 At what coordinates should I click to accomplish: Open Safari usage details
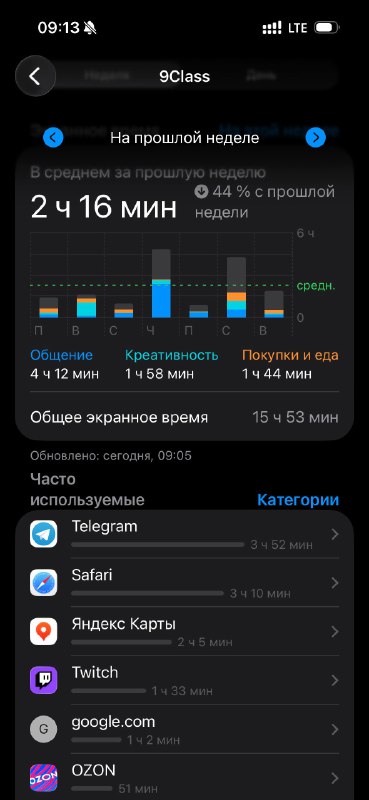click(x=184, y=583)
